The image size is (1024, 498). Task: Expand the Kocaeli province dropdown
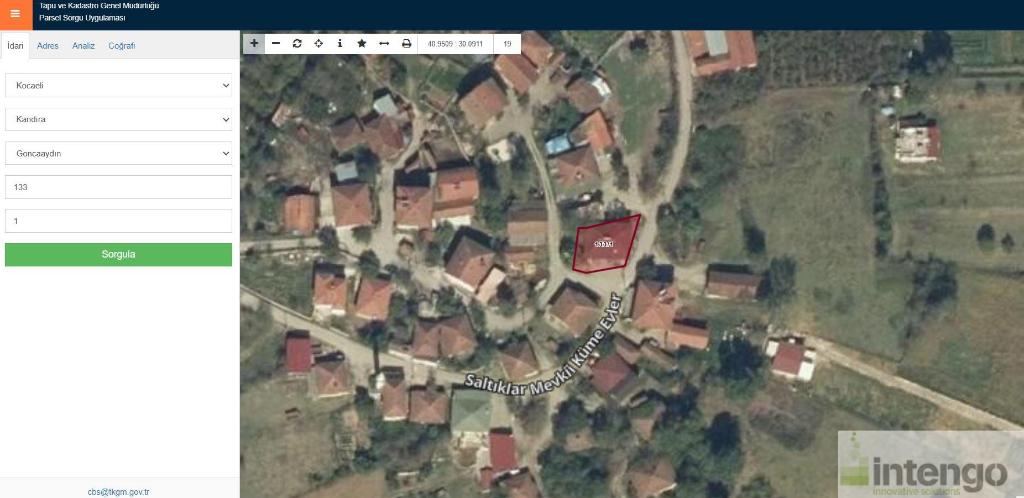point(118,85)
